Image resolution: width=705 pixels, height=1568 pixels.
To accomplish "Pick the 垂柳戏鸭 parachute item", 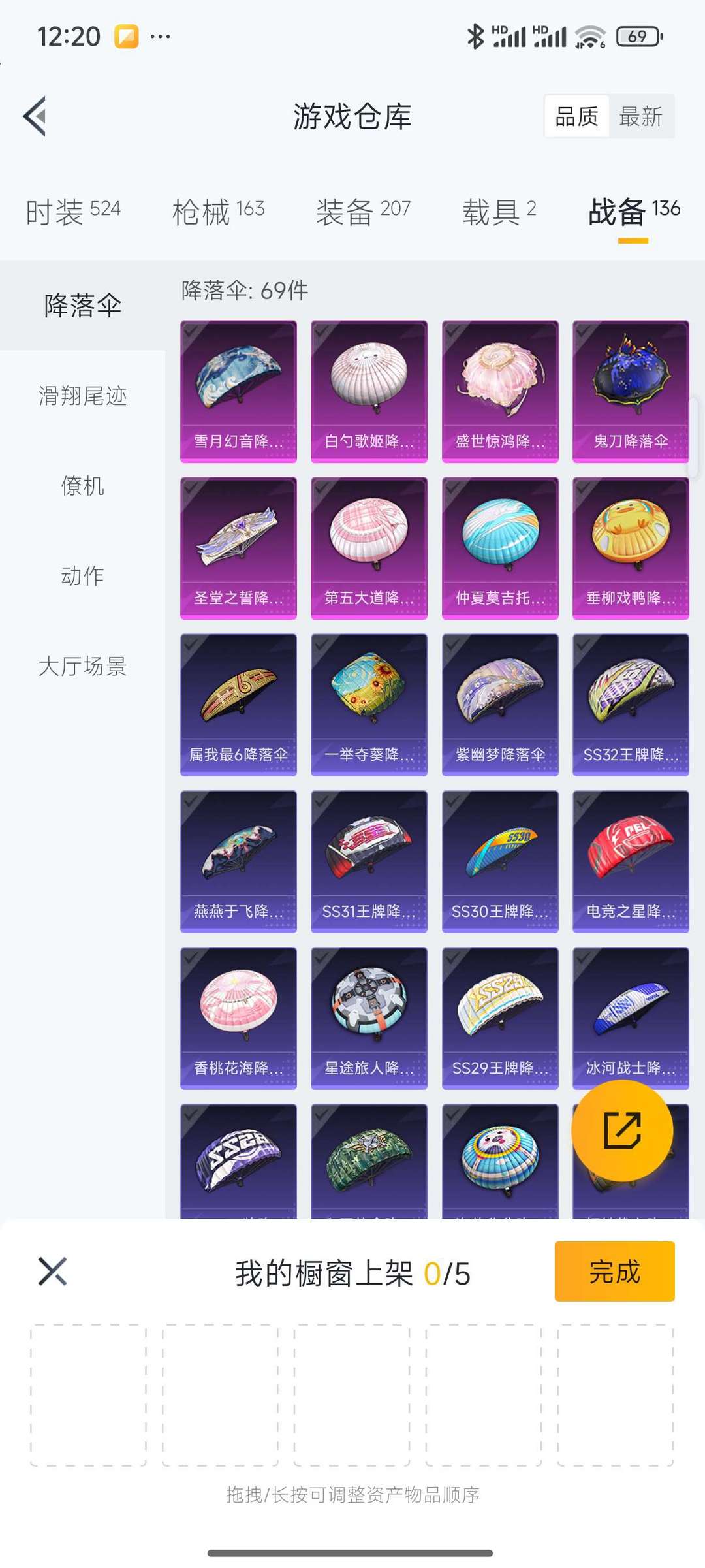I will (x=631, y=548).
